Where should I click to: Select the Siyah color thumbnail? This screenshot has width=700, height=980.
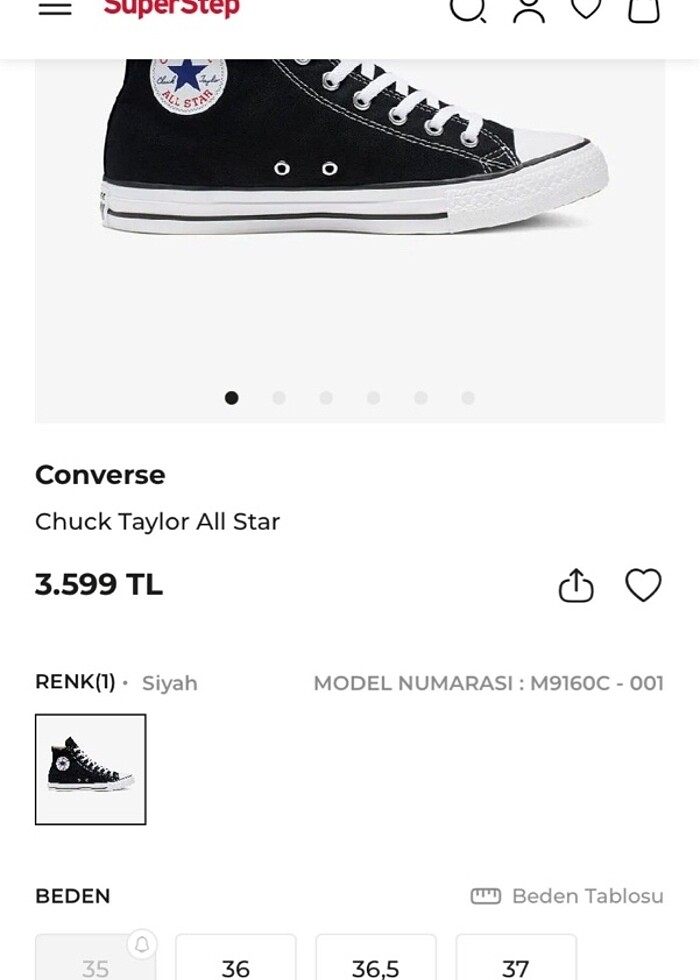tap(91, 769)
